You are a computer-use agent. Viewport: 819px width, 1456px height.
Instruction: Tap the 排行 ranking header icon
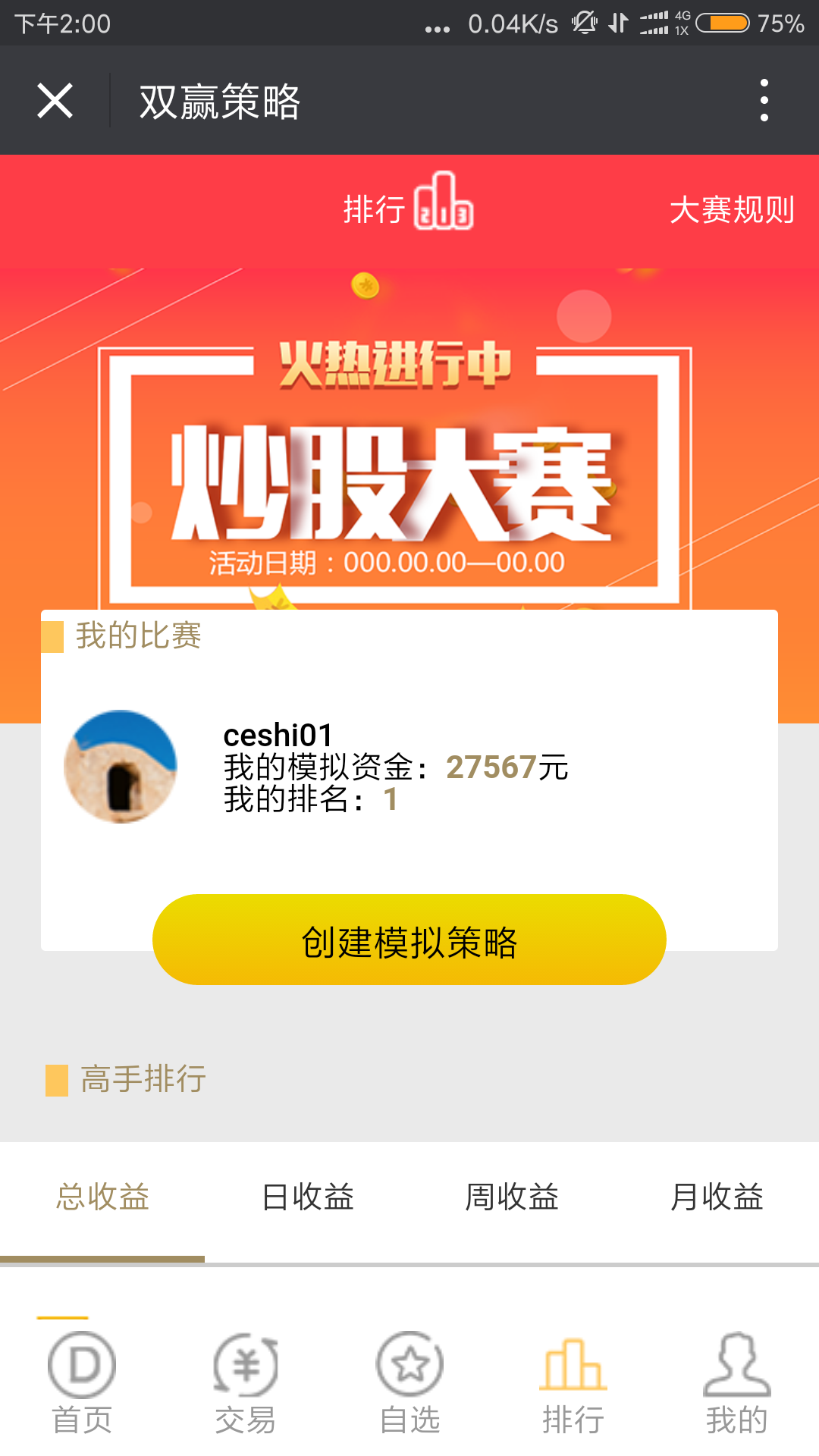(444, 201)
